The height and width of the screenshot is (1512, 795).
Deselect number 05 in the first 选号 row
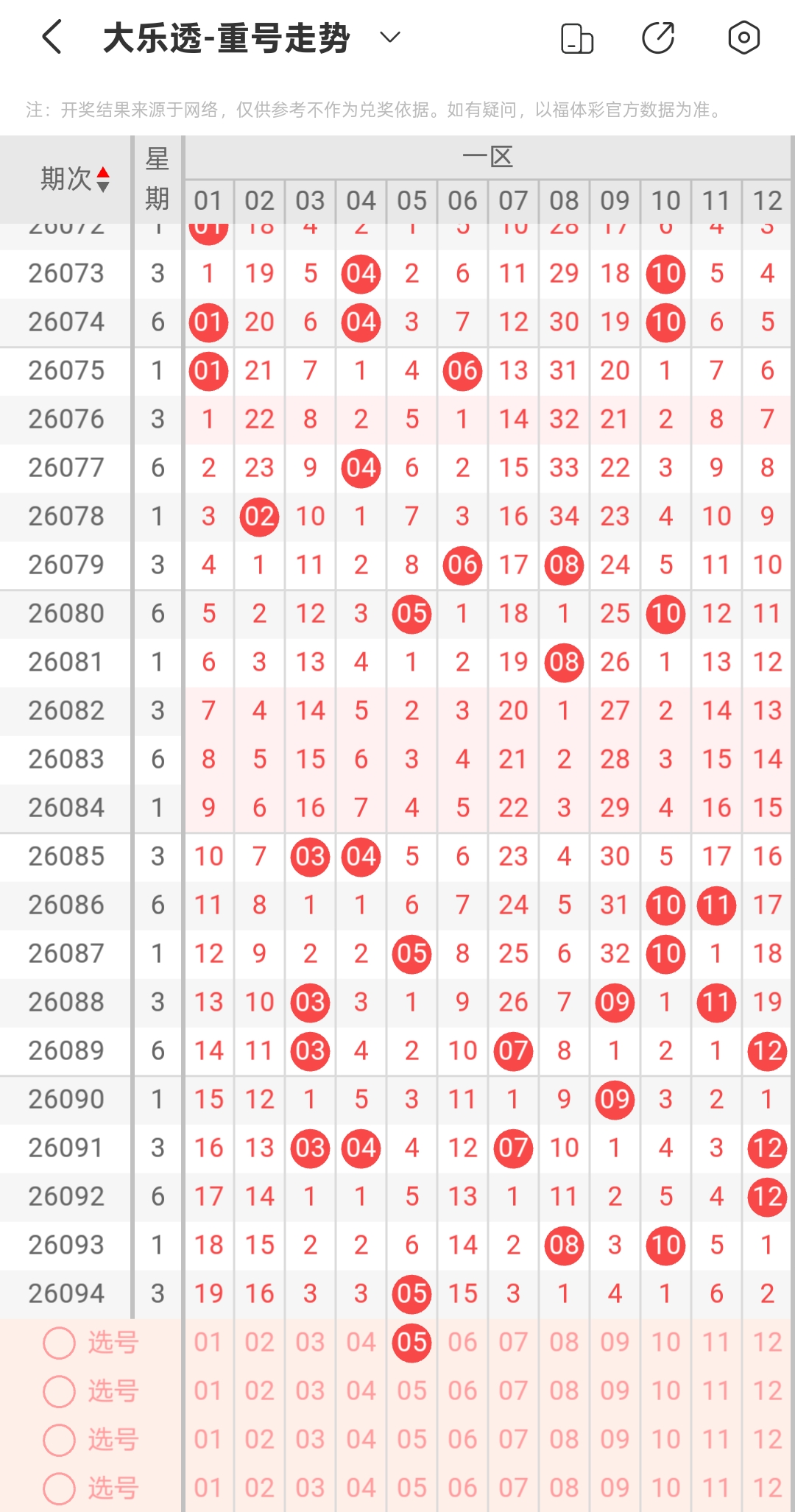412,1342
